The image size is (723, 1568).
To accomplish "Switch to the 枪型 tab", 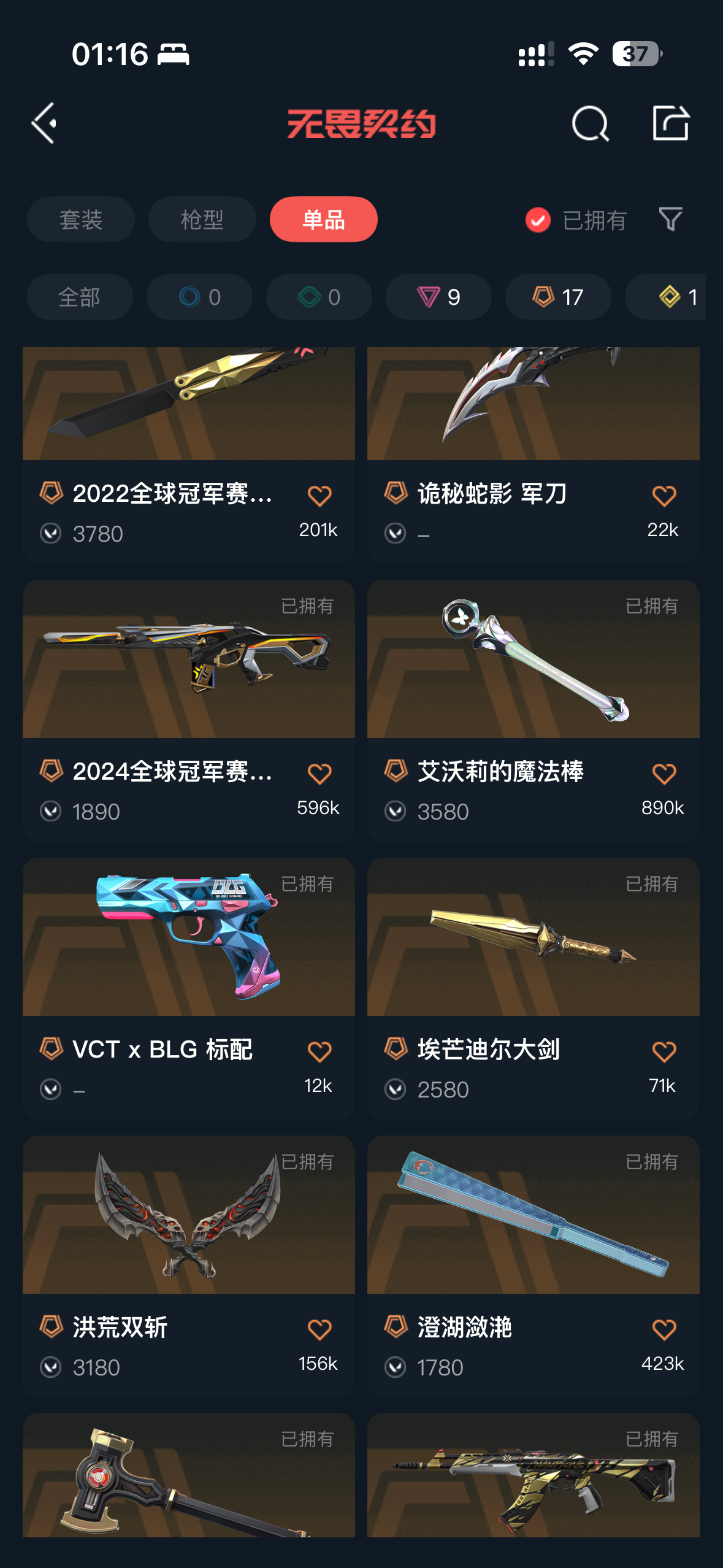I will pos(202,220).
